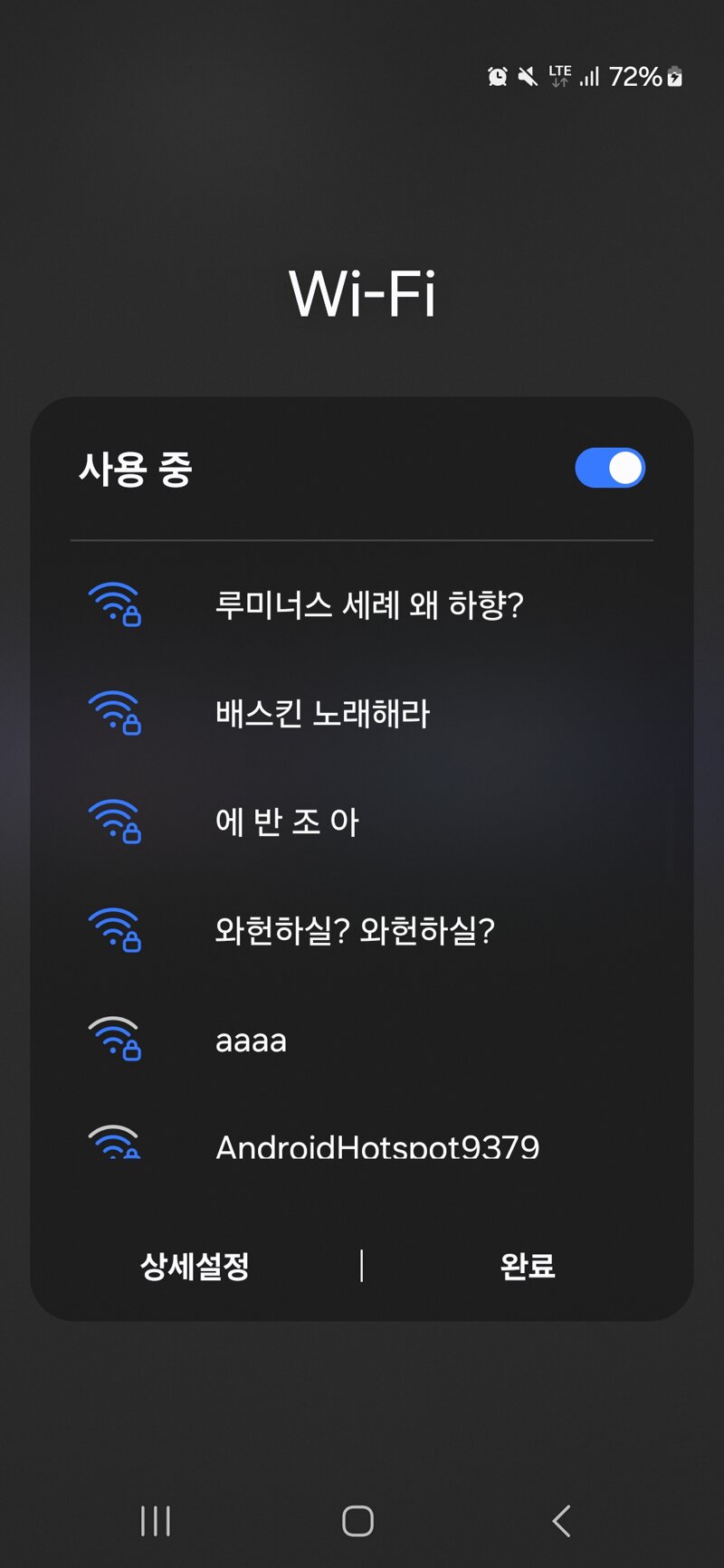Connect to network 루미너스 세례 왜 하향?
This screenshot has width=724, height=1568.
tap(362, 604)
